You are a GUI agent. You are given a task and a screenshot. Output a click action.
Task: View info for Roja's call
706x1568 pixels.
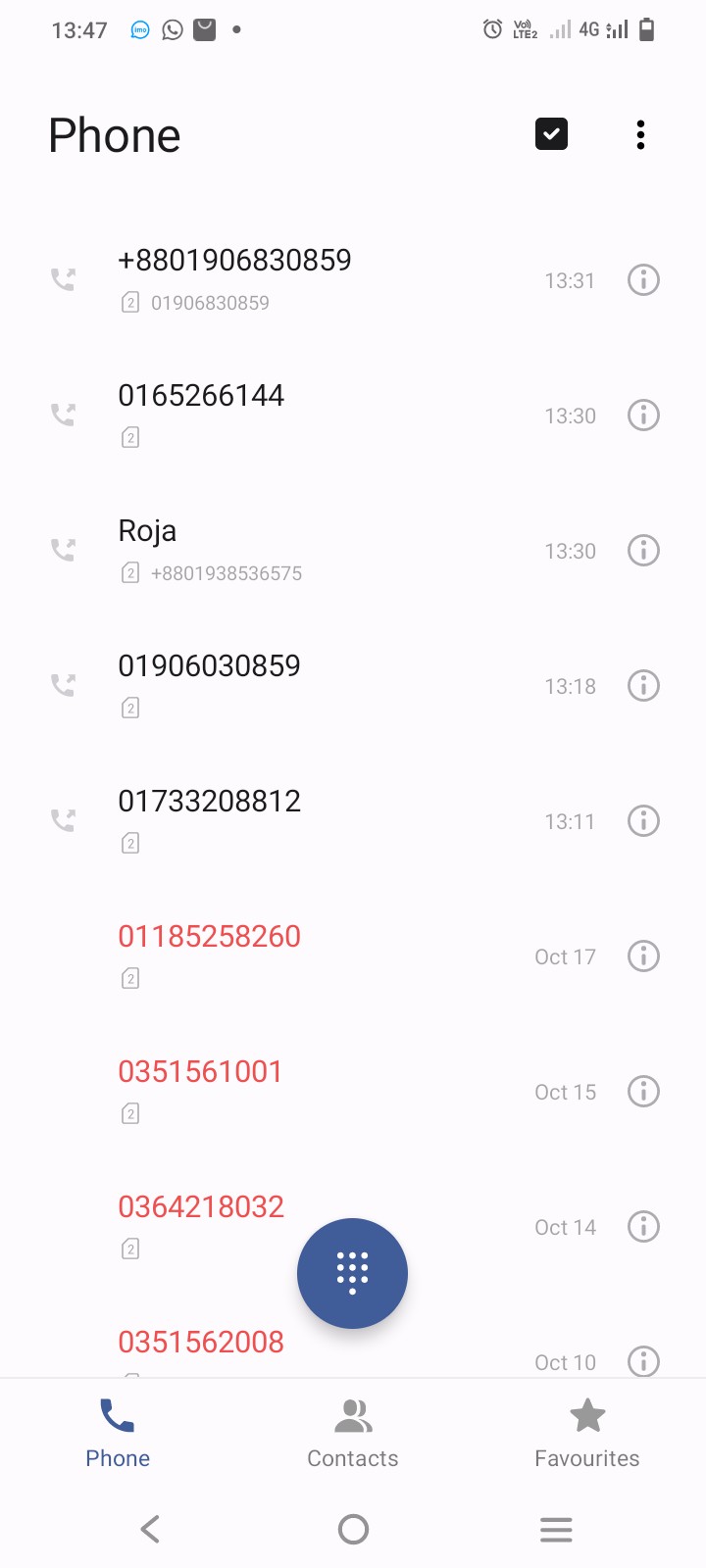643,551
